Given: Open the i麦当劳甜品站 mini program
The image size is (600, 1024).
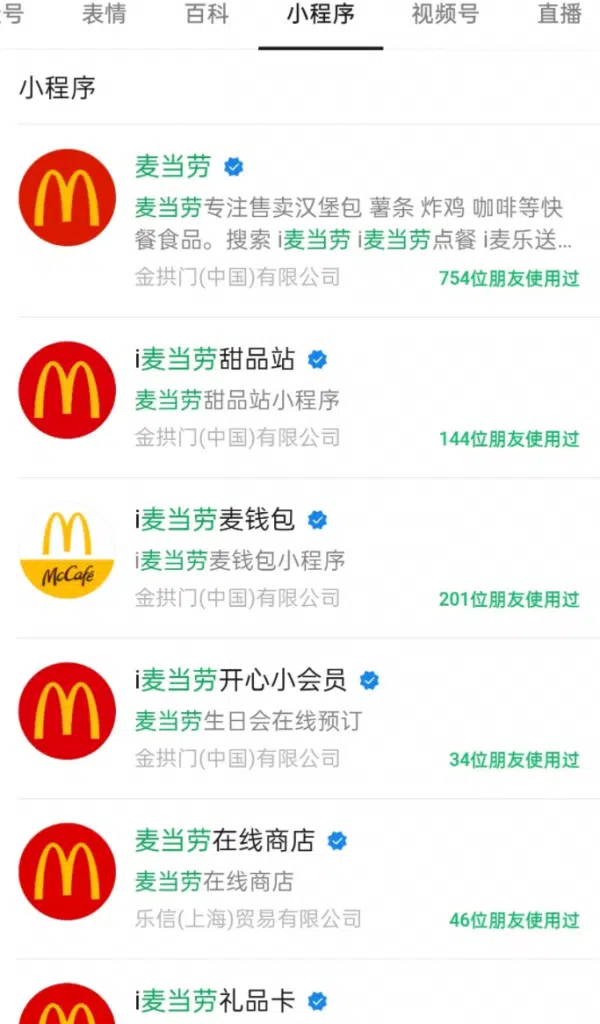Looking at the screenshot, I should 308,397.
